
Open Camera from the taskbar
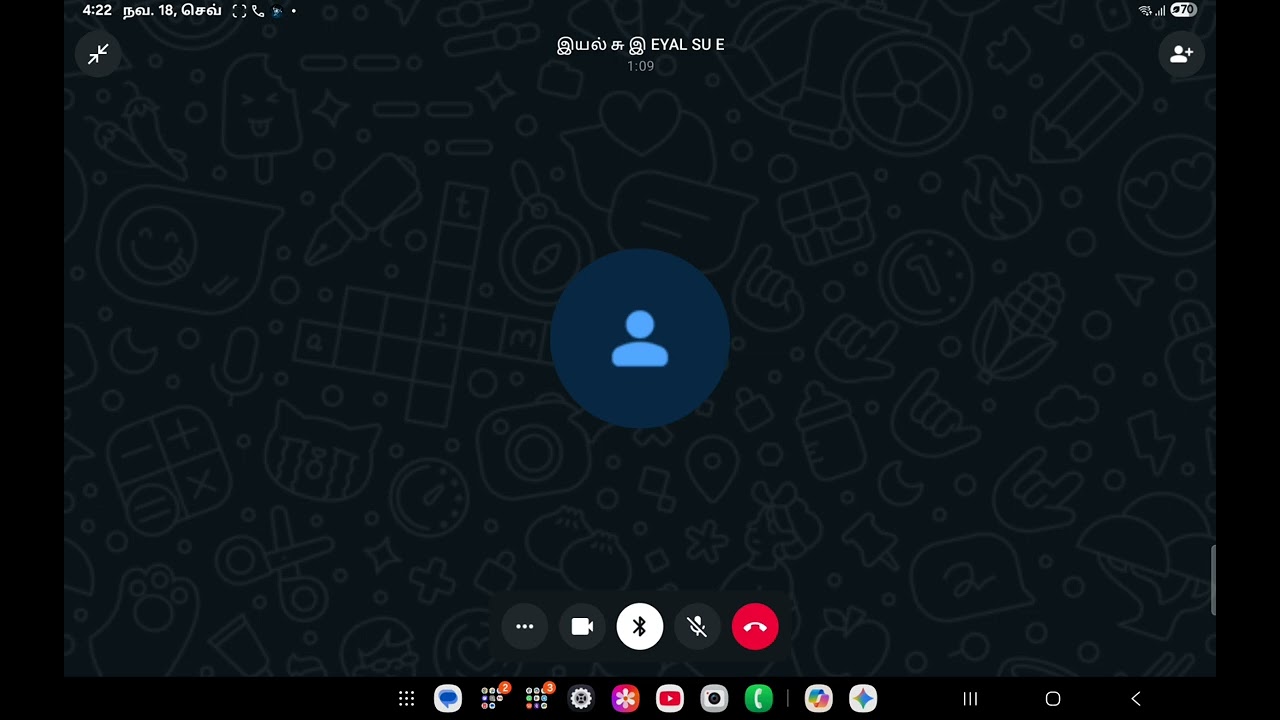coord(714,699)
